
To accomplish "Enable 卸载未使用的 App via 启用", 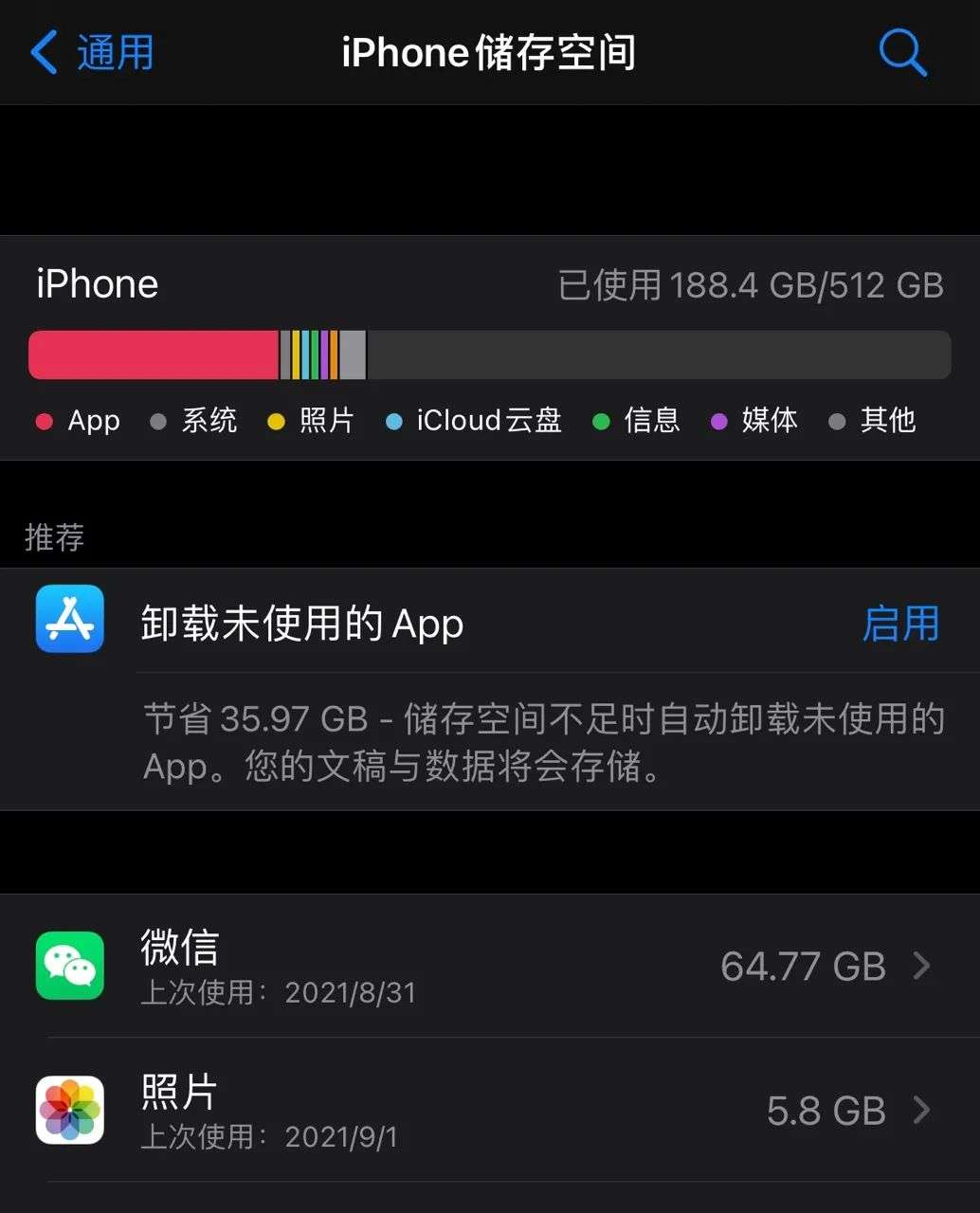I will 899,624.
